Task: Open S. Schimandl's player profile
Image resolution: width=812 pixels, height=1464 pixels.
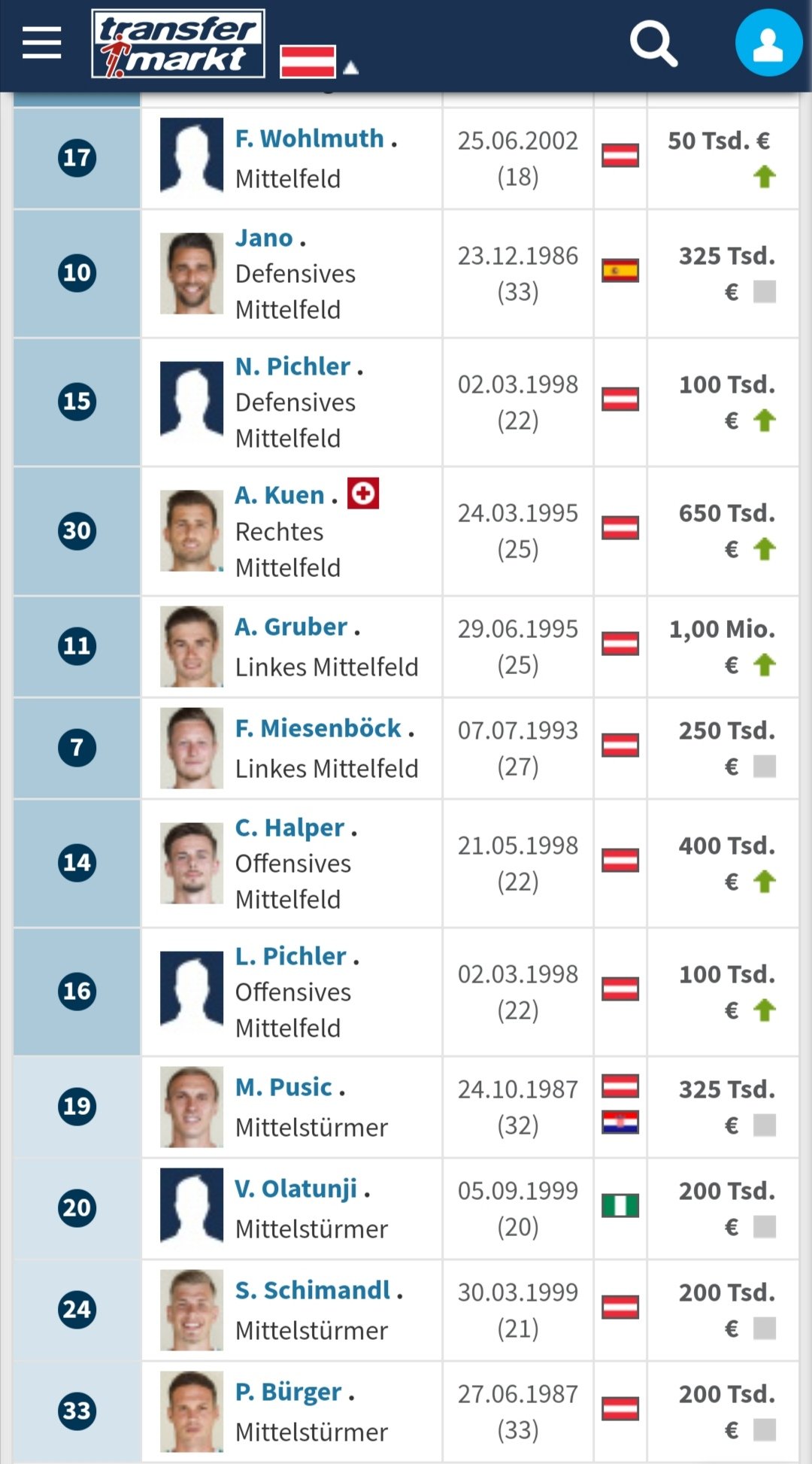Action: coord(313,1290)
